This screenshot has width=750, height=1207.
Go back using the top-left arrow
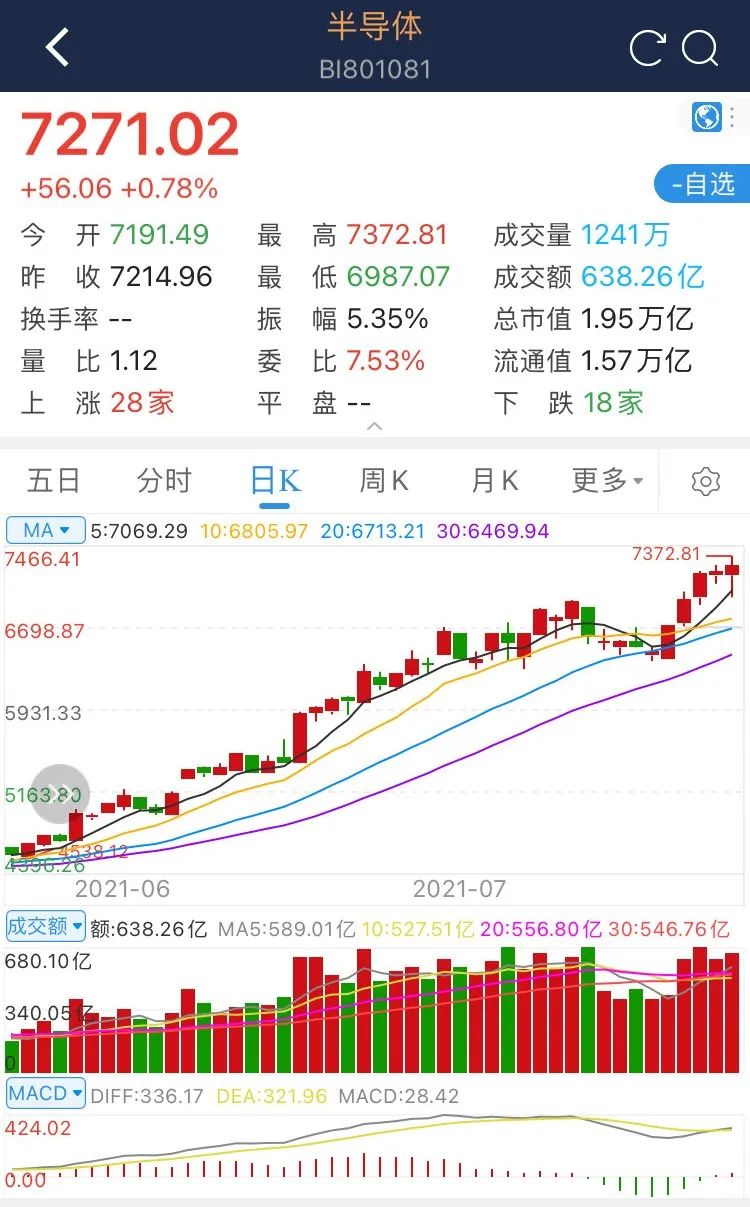57,47
